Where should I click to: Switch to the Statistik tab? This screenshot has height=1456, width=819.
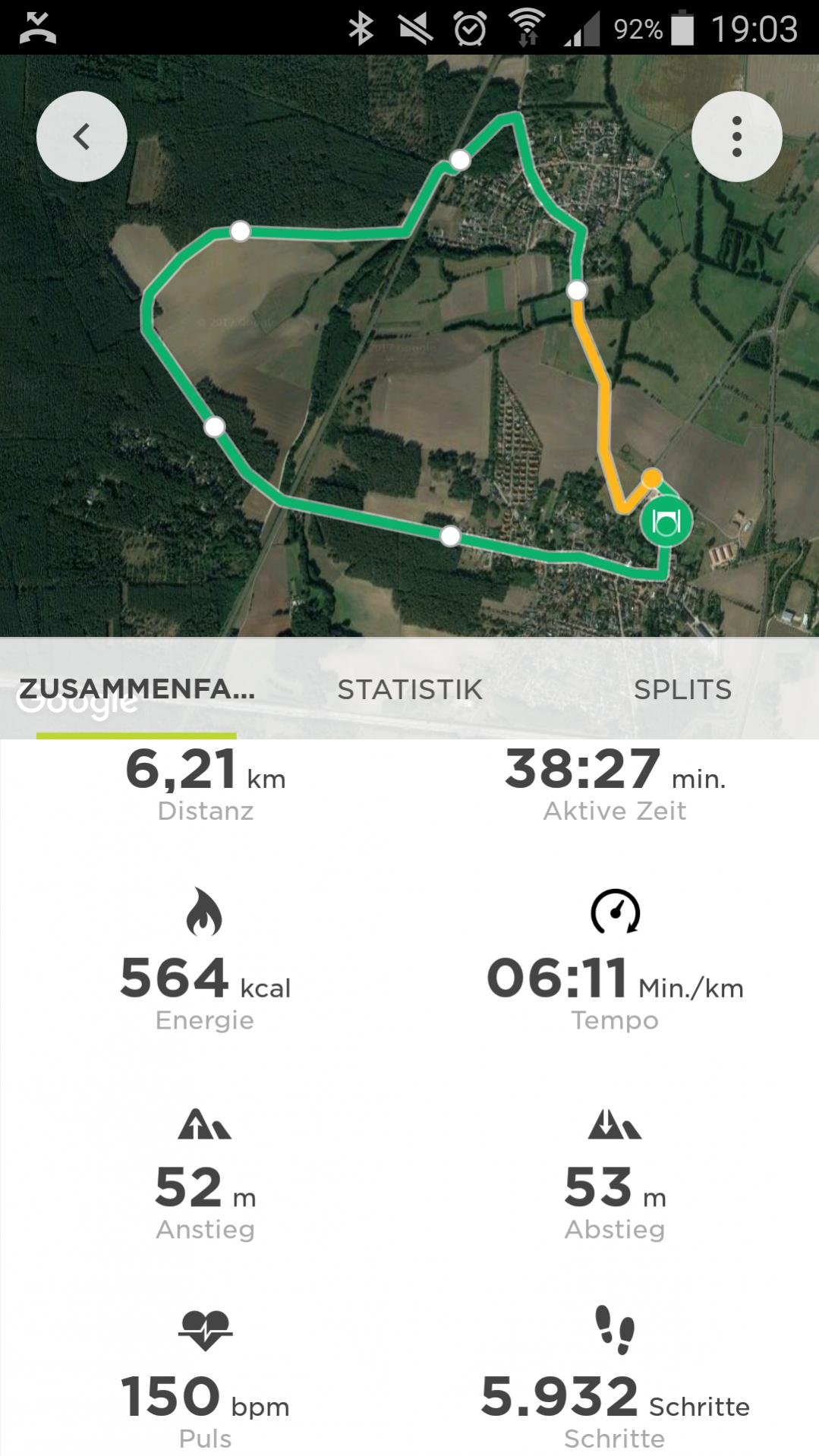(x=410, y=689)
